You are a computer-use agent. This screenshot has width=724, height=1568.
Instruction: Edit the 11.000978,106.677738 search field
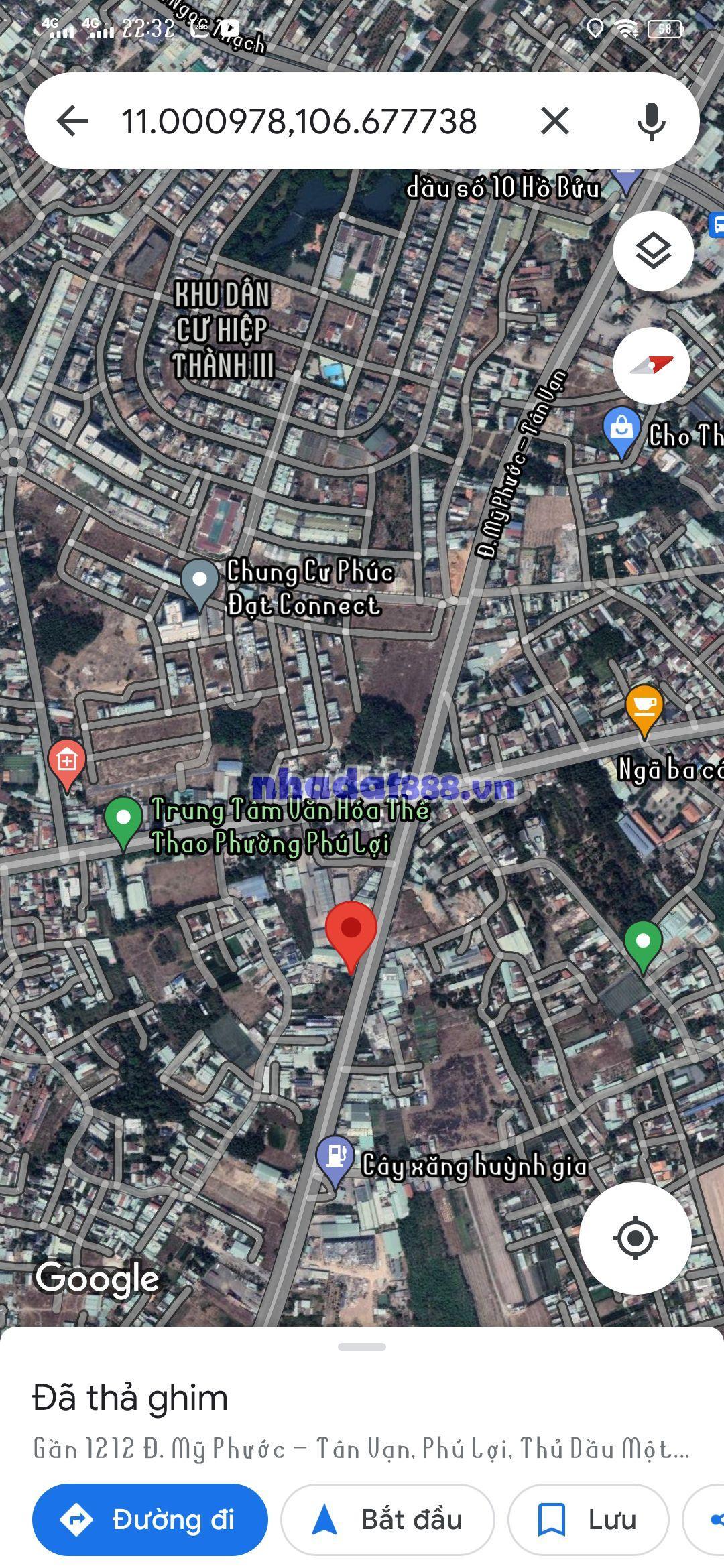pyautogui.click(x=299, y=121)
